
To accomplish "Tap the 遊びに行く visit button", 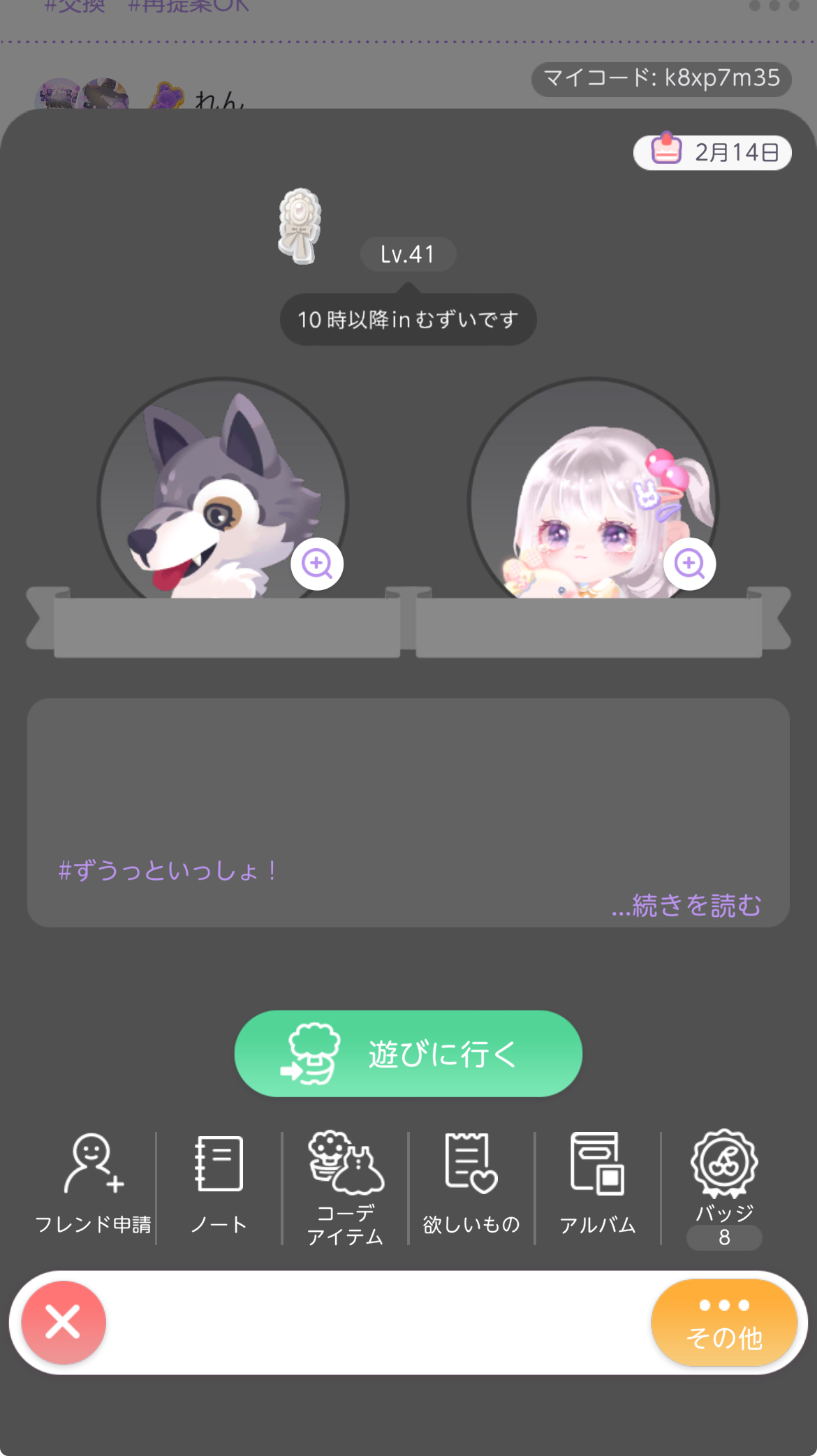I will pos(408,1053).
